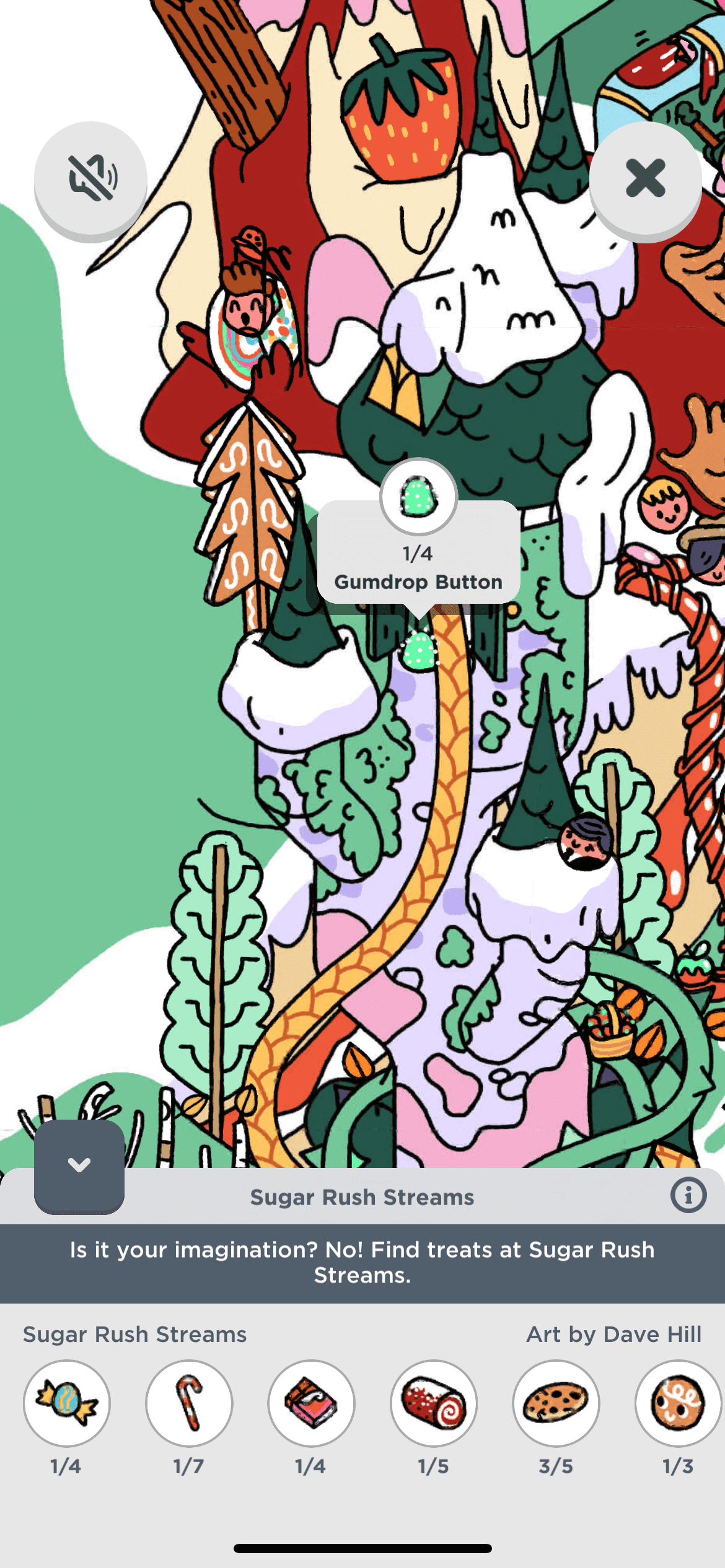Select the gingerbread face item 1/3
The height and width of the screenshot is (1568, 725).
(x=678, y=1403)
